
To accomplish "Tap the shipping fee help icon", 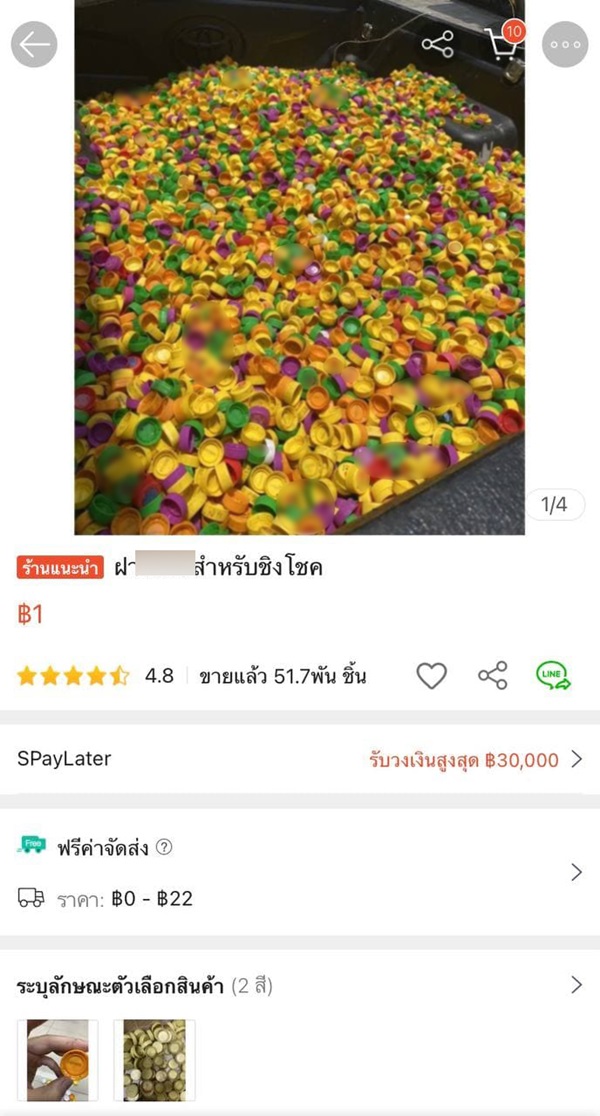I will click(165, 847).
